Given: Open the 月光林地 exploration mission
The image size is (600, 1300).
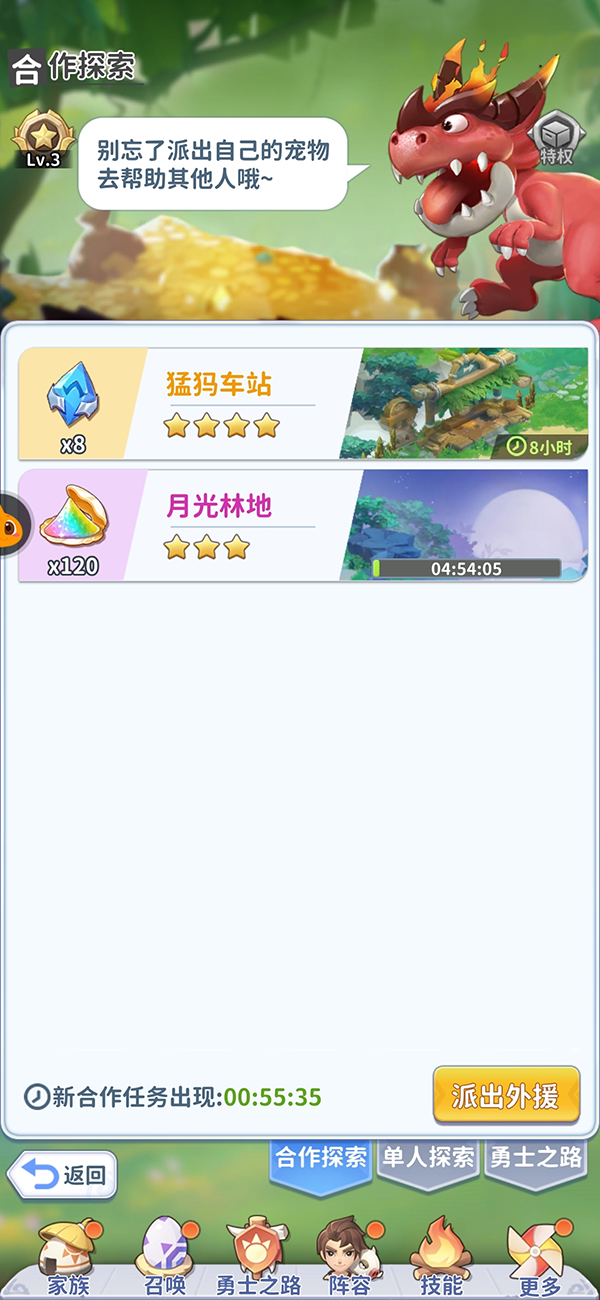Looking at the screenshot, I should point(302,526).
